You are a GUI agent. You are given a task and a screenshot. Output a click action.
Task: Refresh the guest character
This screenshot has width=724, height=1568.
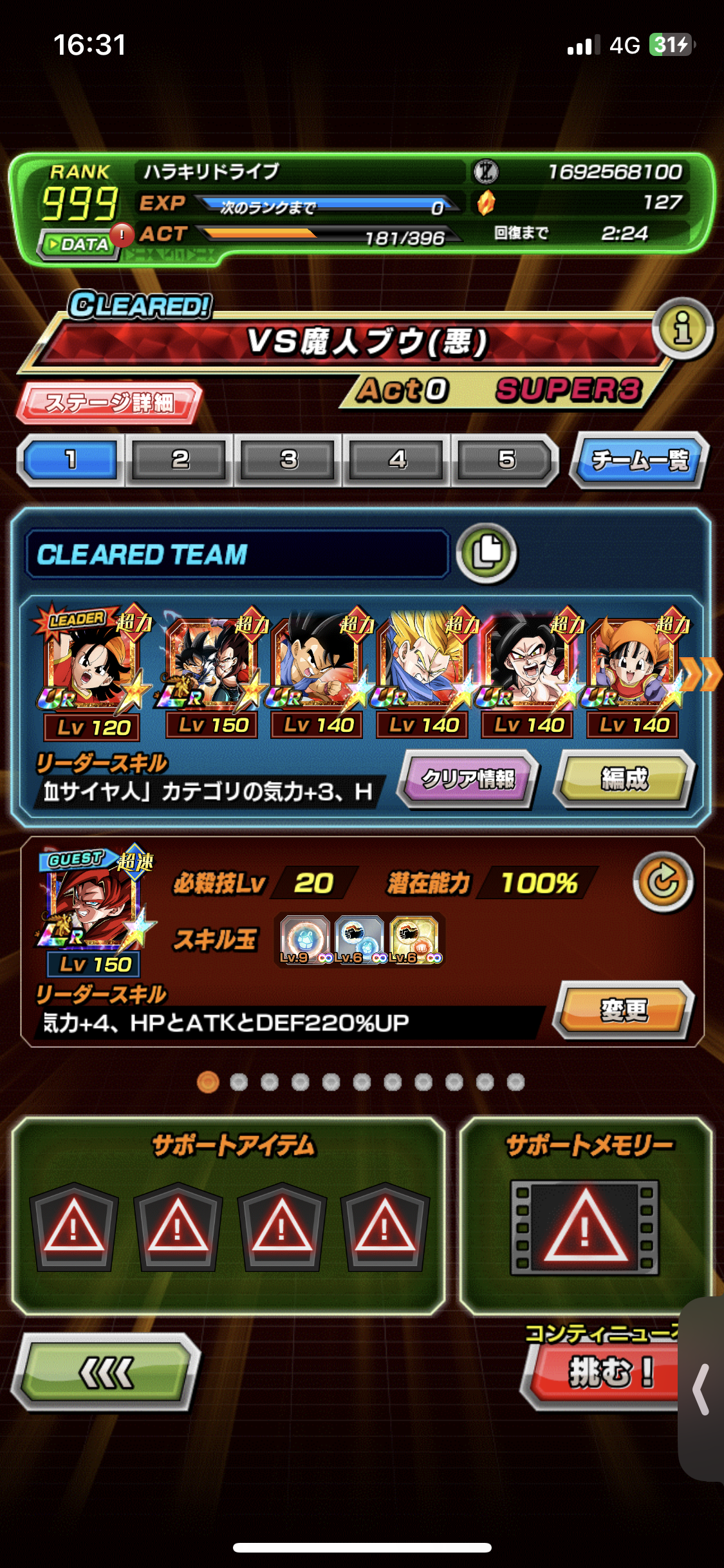point(663,882)
